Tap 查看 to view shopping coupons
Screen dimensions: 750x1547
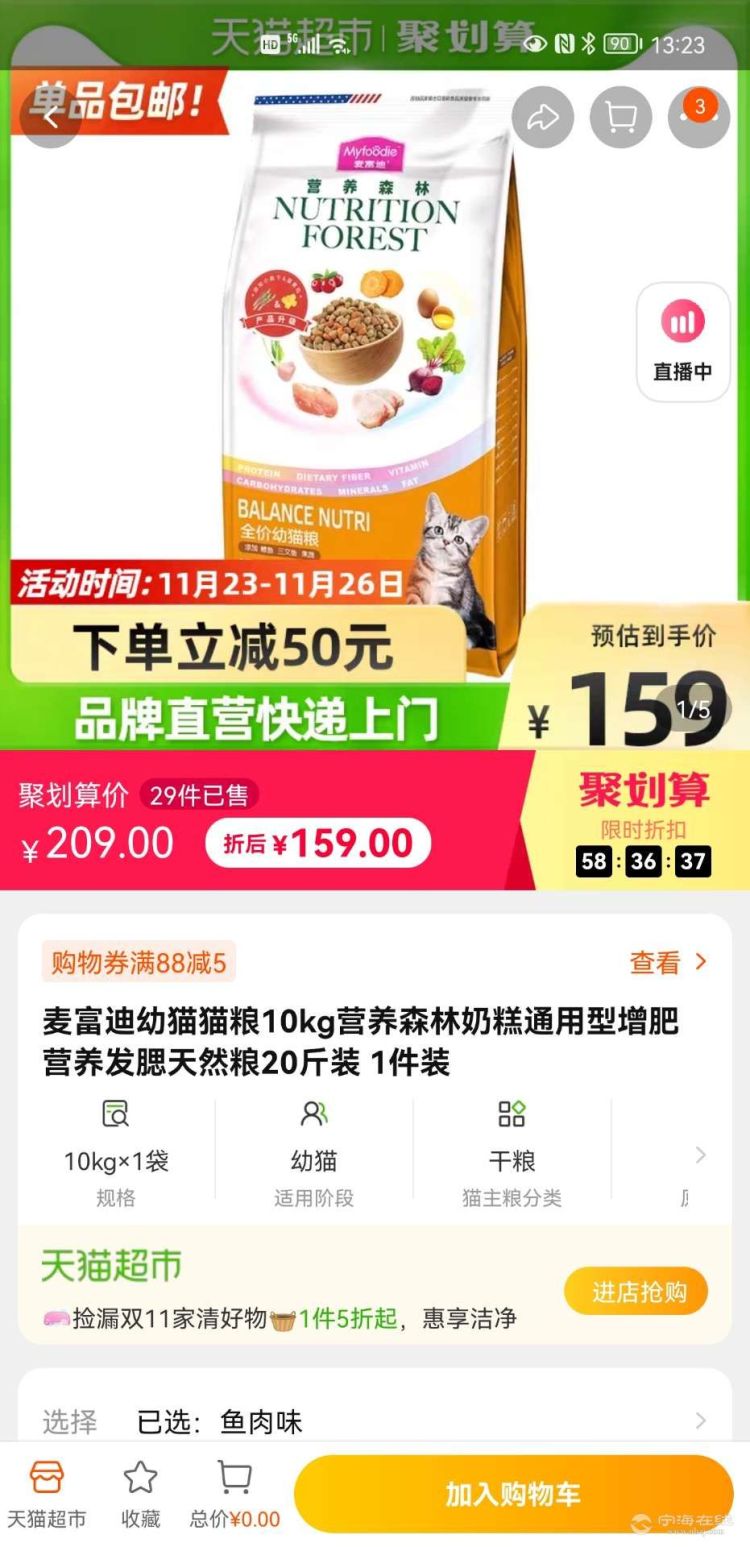668,962
